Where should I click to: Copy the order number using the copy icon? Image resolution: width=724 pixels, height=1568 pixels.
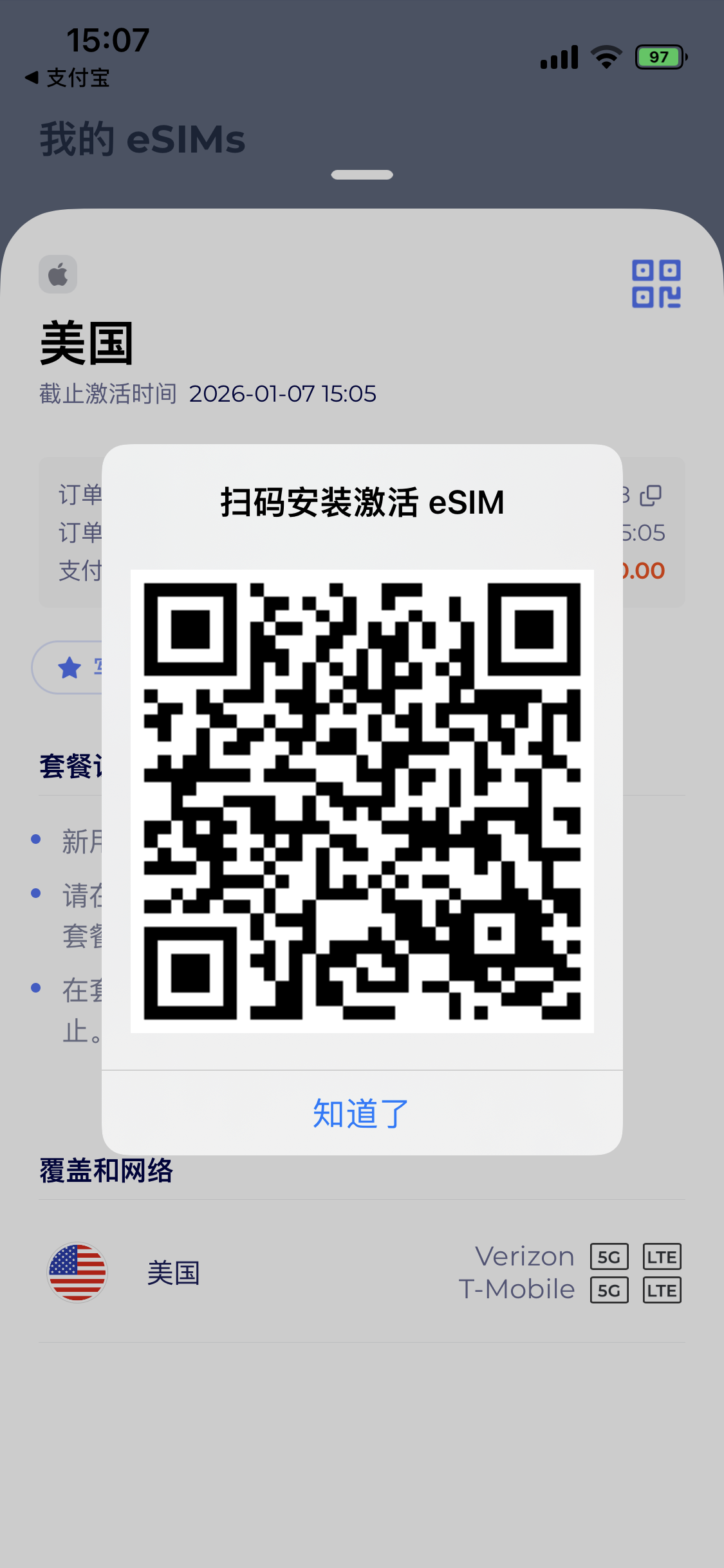click(651, 496)
